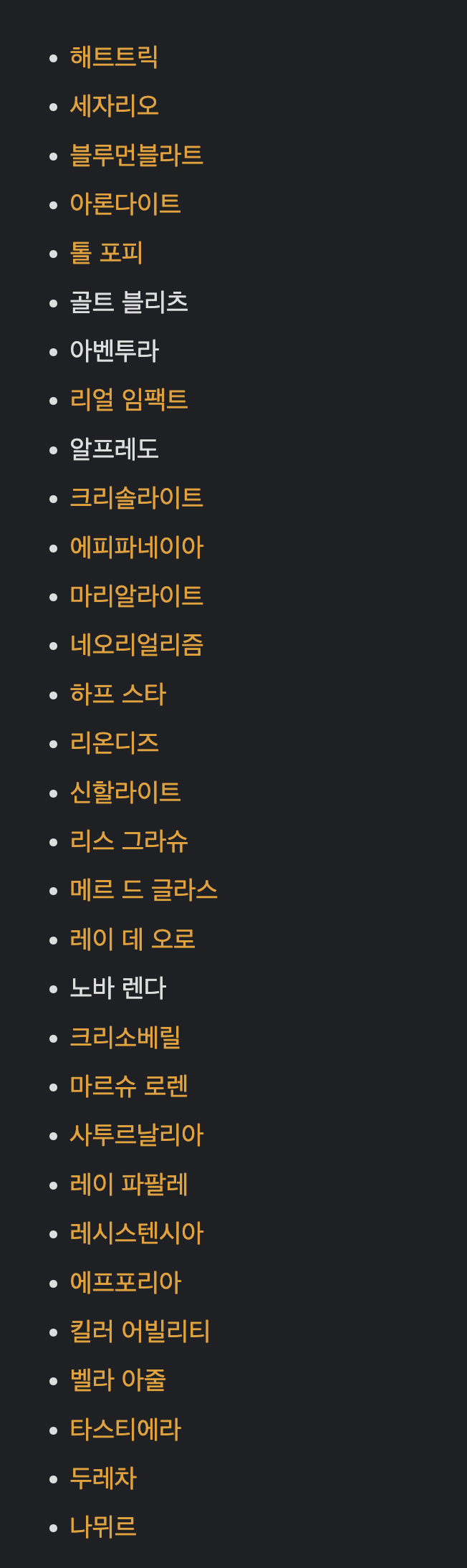Go to the 신할라이트 page
The height and width of the screenshot is (1568, 467).
tap(125, 793)
